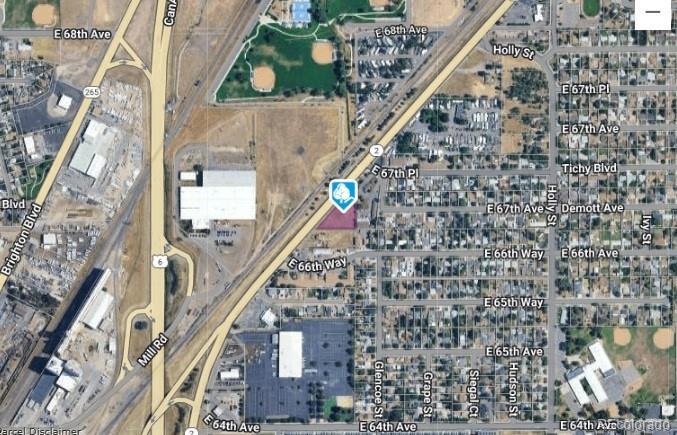677x435 pixels.
Task: Tap the blue property marker pin
Action: tap(343, 194)
